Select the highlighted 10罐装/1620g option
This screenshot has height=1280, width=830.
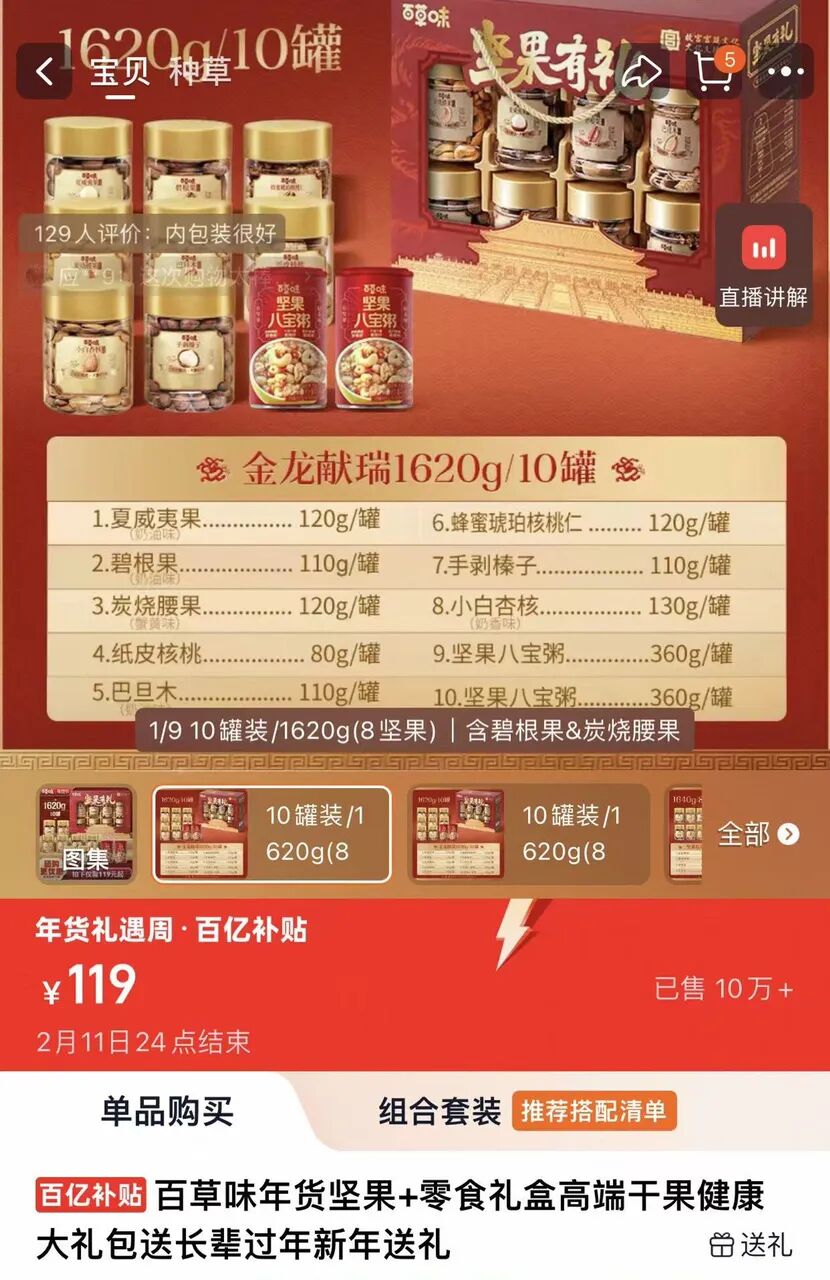point(271,834)
